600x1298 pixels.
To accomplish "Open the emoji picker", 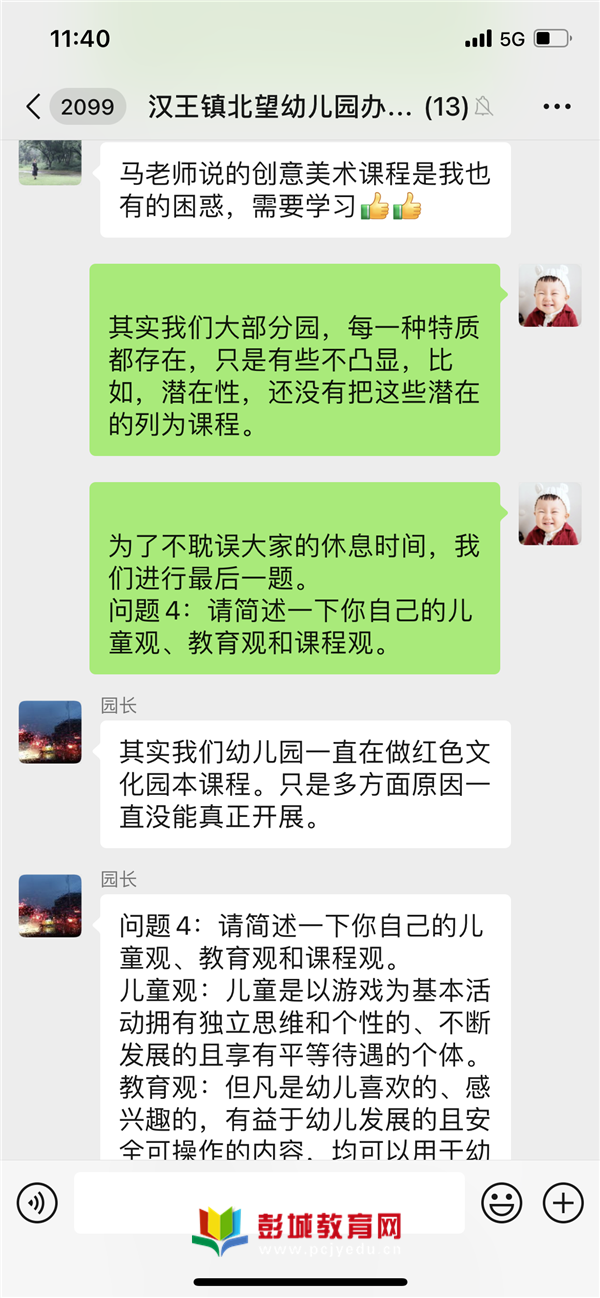I will click(502, 1202).
